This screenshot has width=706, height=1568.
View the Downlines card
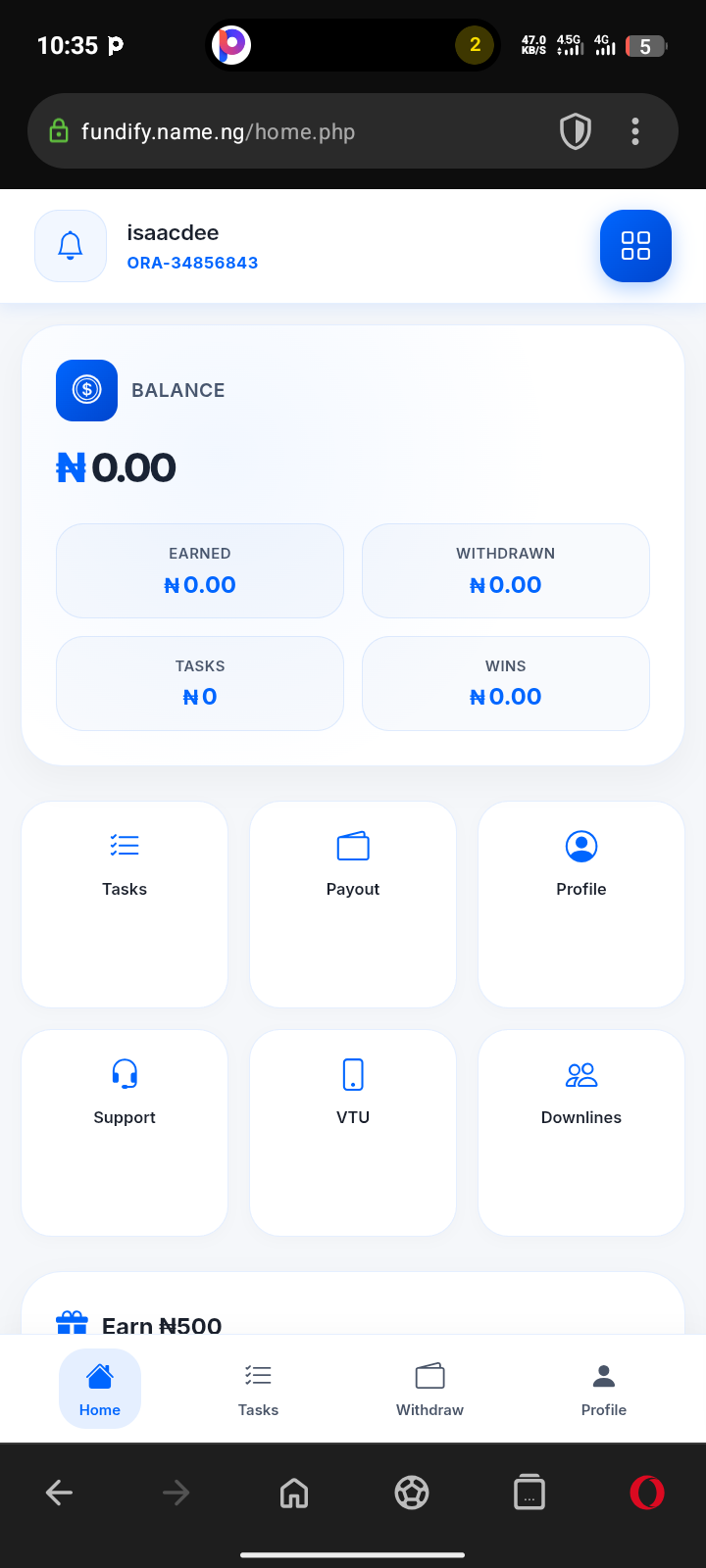point(581,1132)
